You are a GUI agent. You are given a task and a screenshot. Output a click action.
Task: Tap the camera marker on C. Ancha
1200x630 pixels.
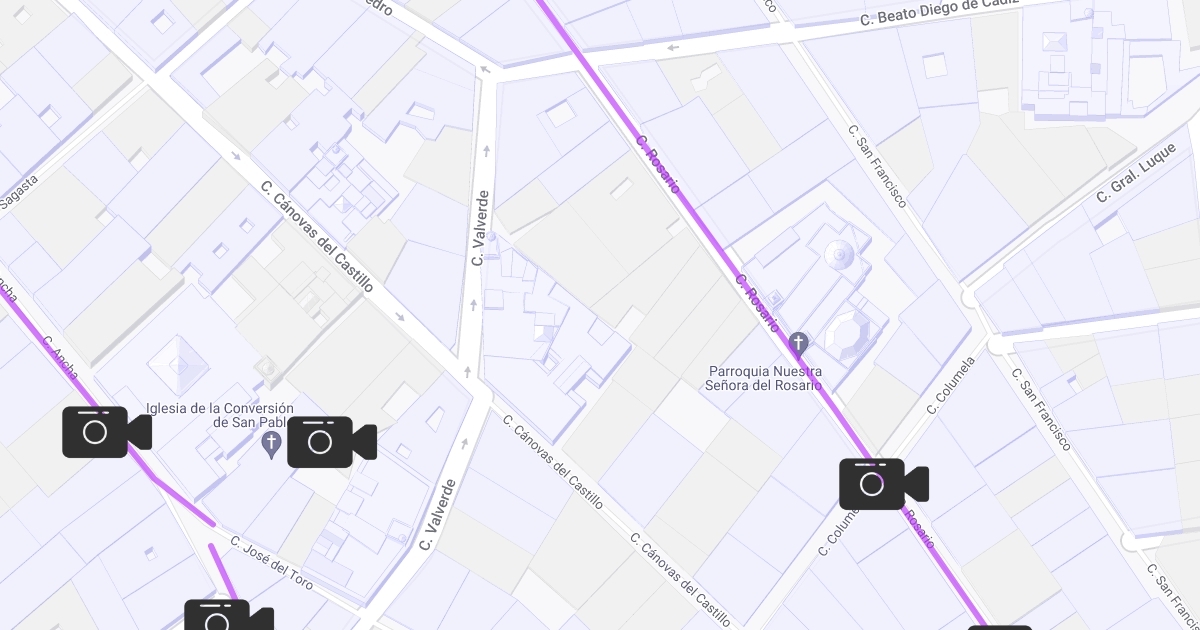pyautogui.click(x=105, y=432)
